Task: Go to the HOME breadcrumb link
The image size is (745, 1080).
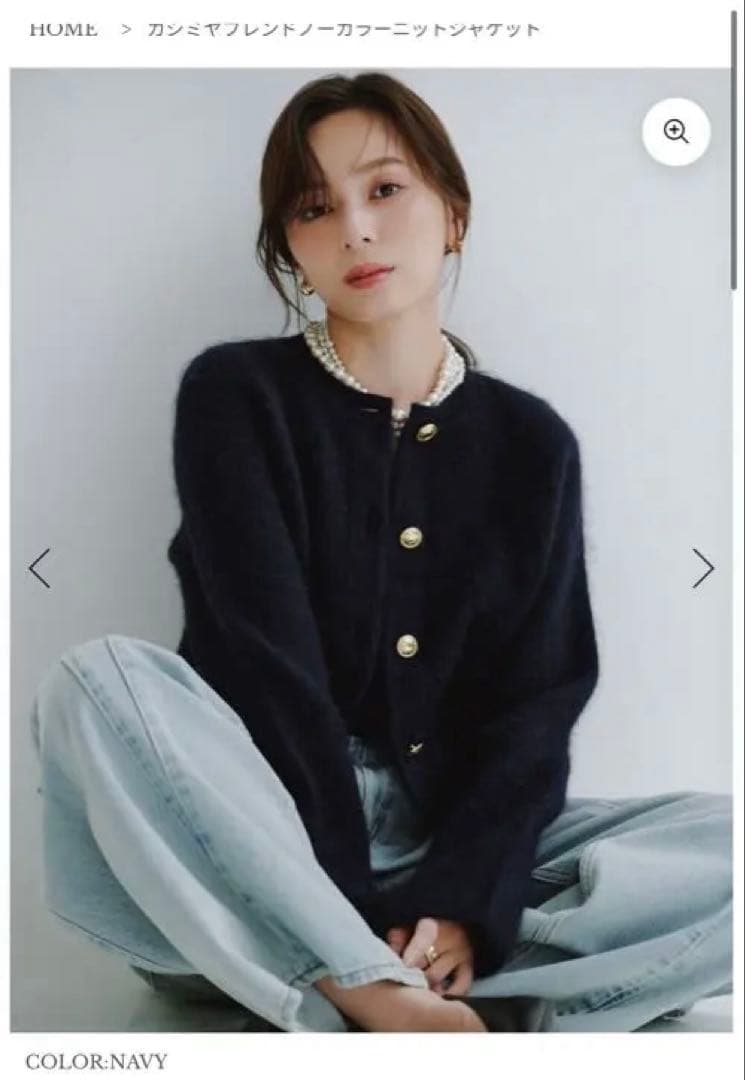Action: click(x=63, y=28)
